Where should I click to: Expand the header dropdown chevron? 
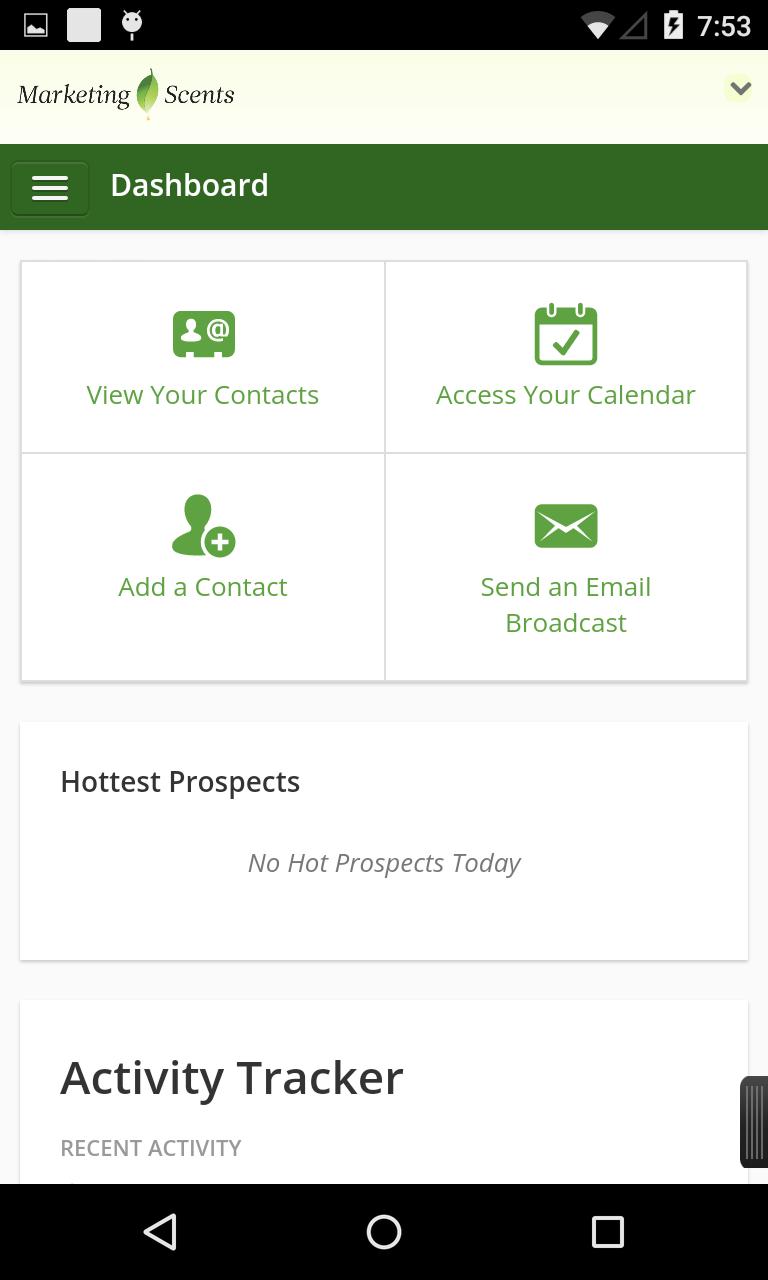pyautogui.click(x=739, y=89)
